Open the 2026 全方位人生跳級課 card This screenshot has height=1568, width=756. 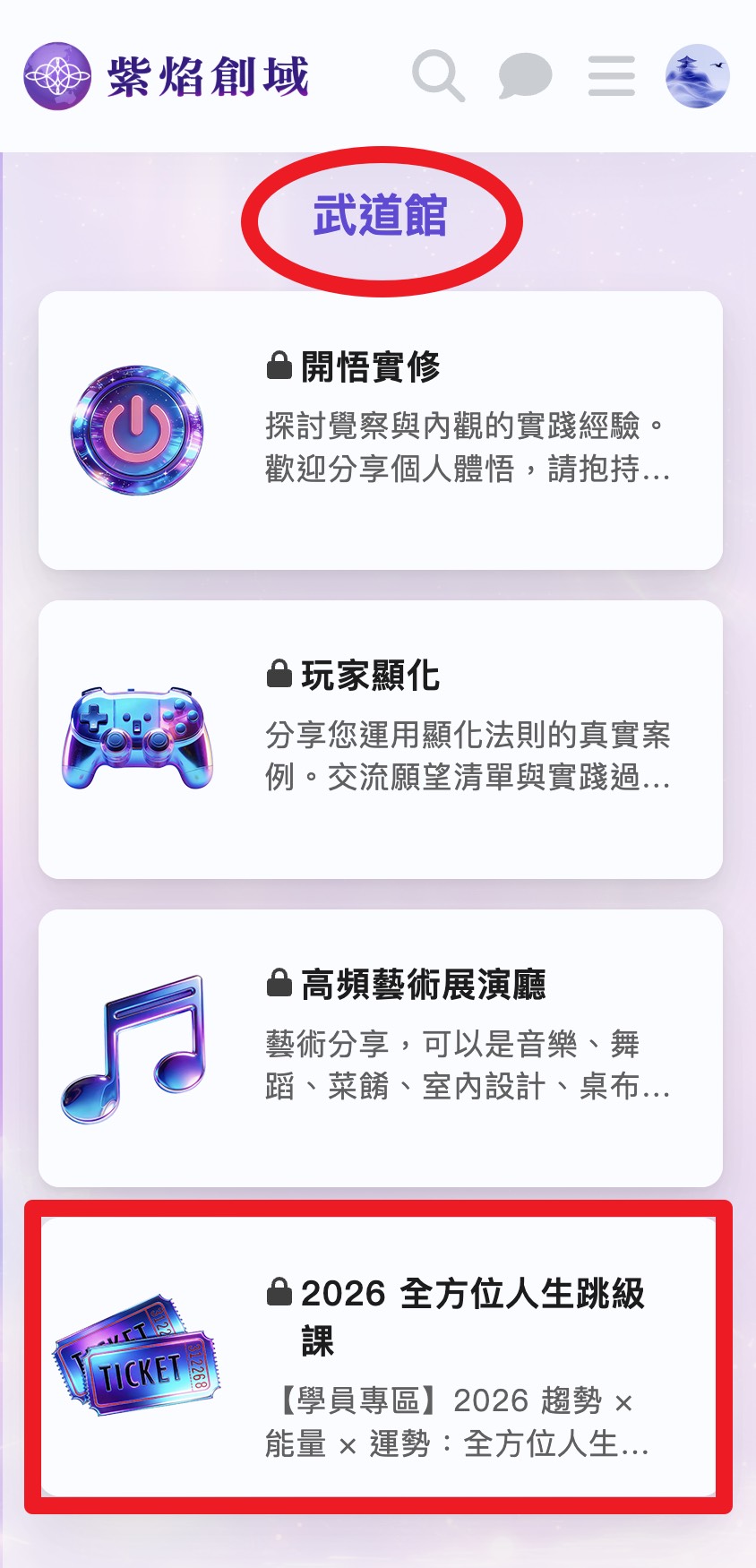click(x=381, y=1357)
